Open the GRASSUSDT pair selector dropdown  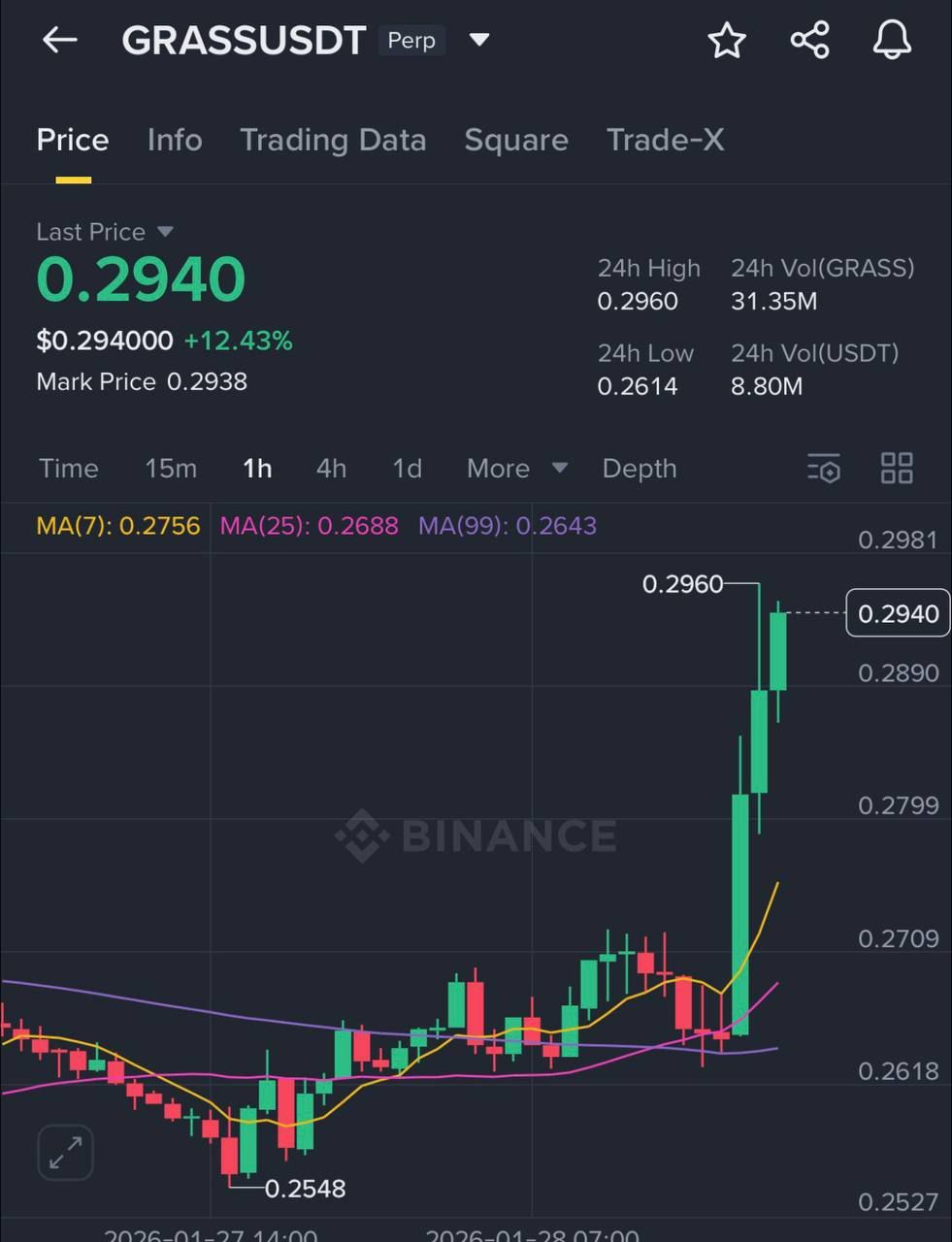pyautogui.click(x=479, y=40)
